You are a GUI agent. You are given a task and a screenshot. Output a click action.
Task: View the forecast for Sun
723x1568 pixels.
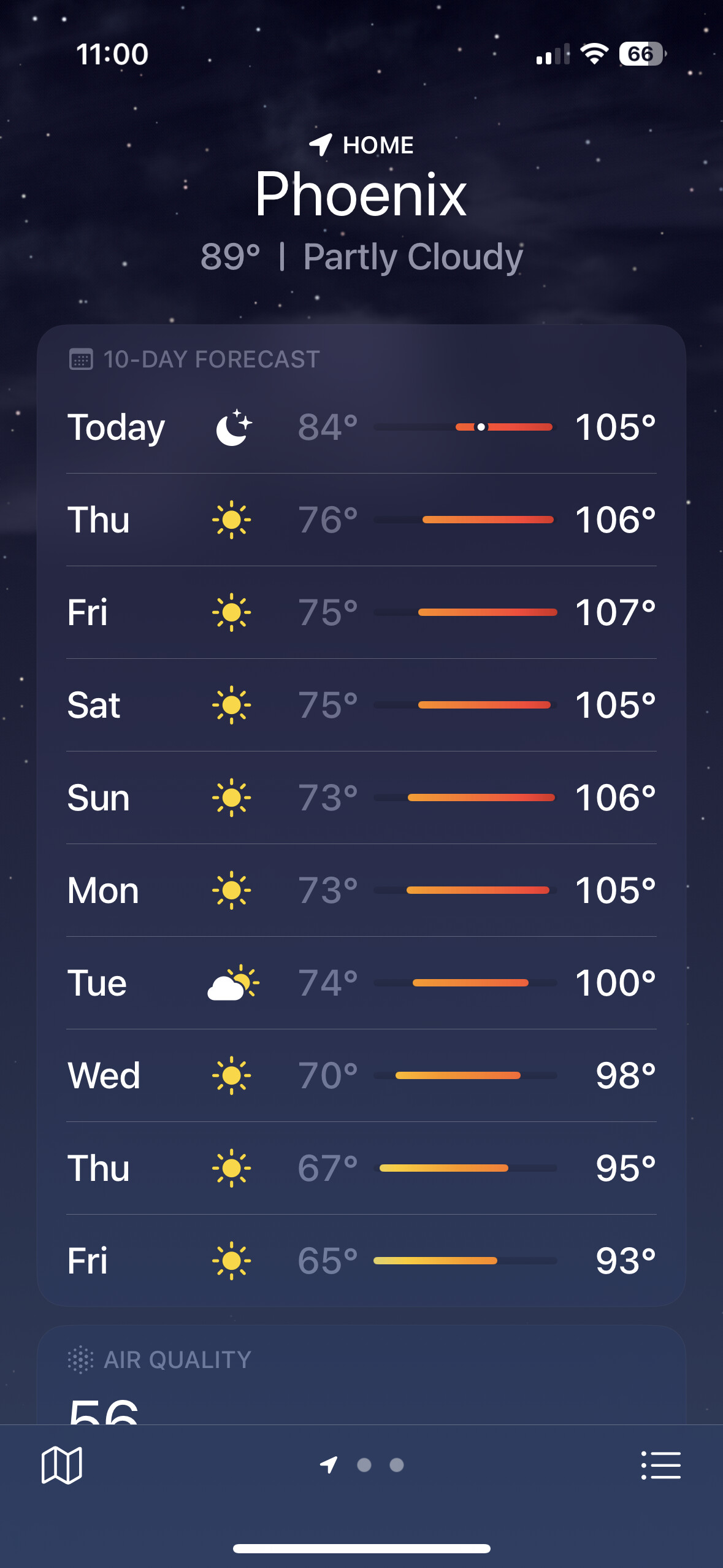click(361, 797)
